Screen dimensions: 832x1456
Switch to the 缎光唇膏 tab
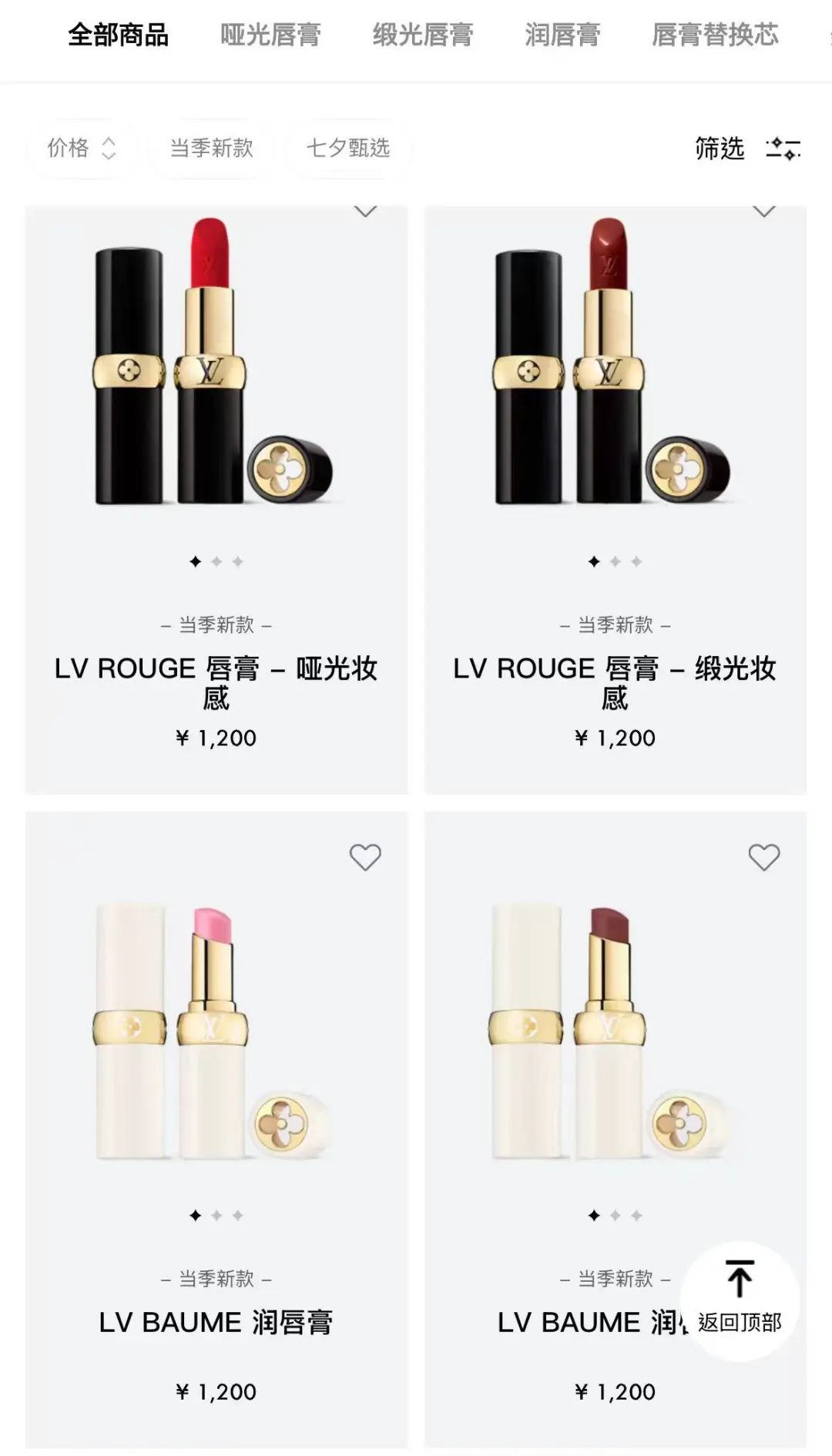coord(423,35)
